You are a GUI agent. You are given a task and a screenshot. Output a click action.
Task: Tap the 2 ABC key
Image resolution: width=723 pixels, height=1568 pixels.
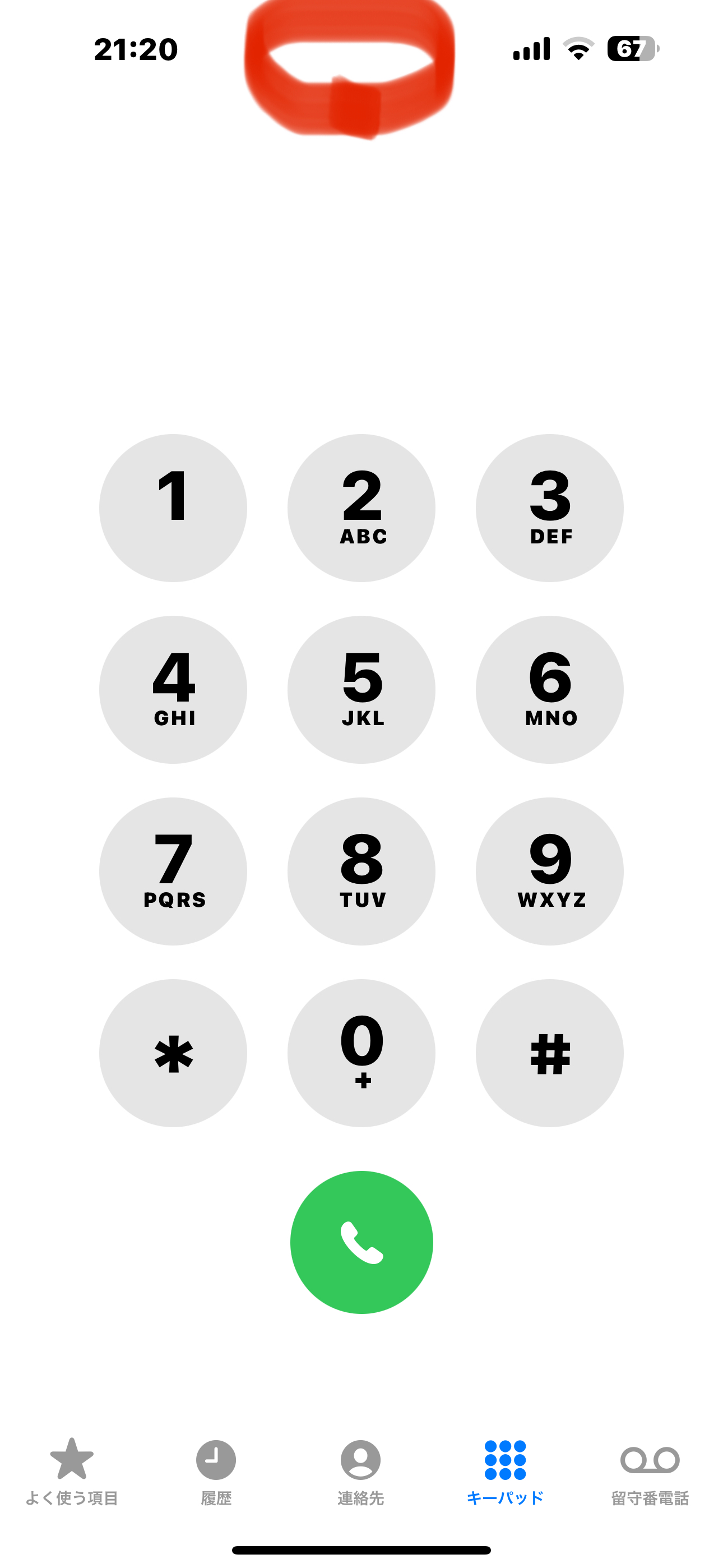click(x=361, y=508)
